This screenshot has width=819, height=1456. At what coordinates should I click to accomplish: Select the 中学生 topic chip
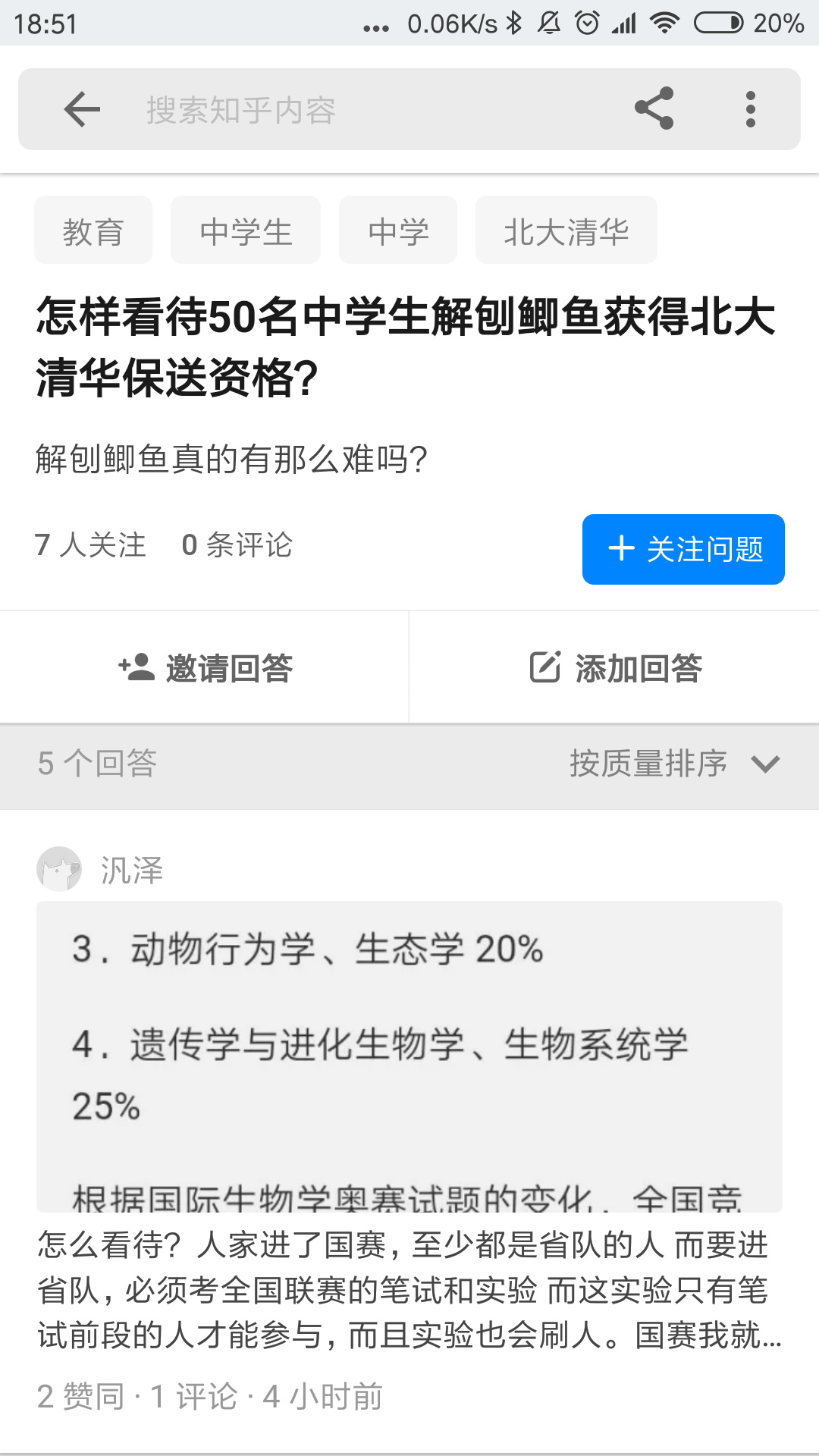(246, 231)
